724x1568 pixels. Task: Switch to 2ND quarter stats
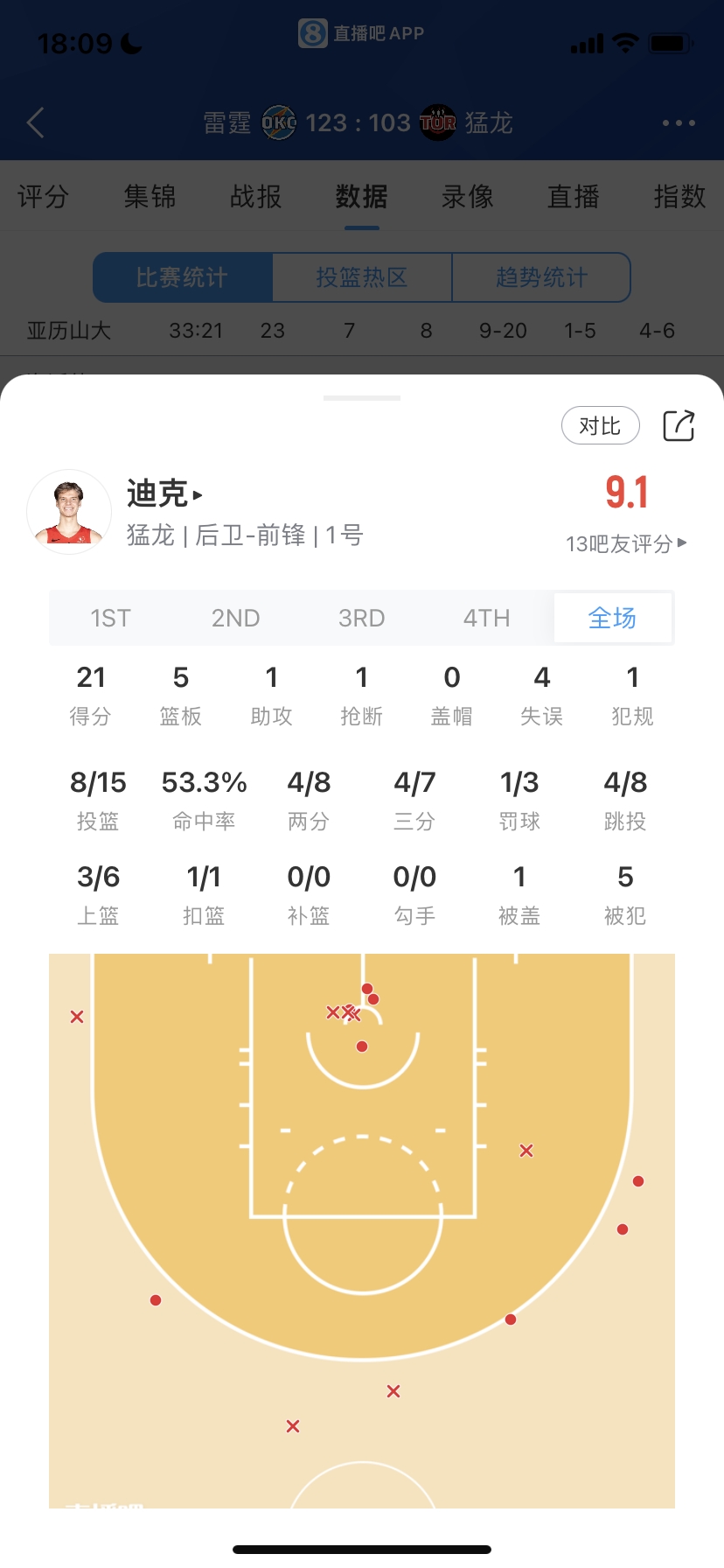click(235, 619)
